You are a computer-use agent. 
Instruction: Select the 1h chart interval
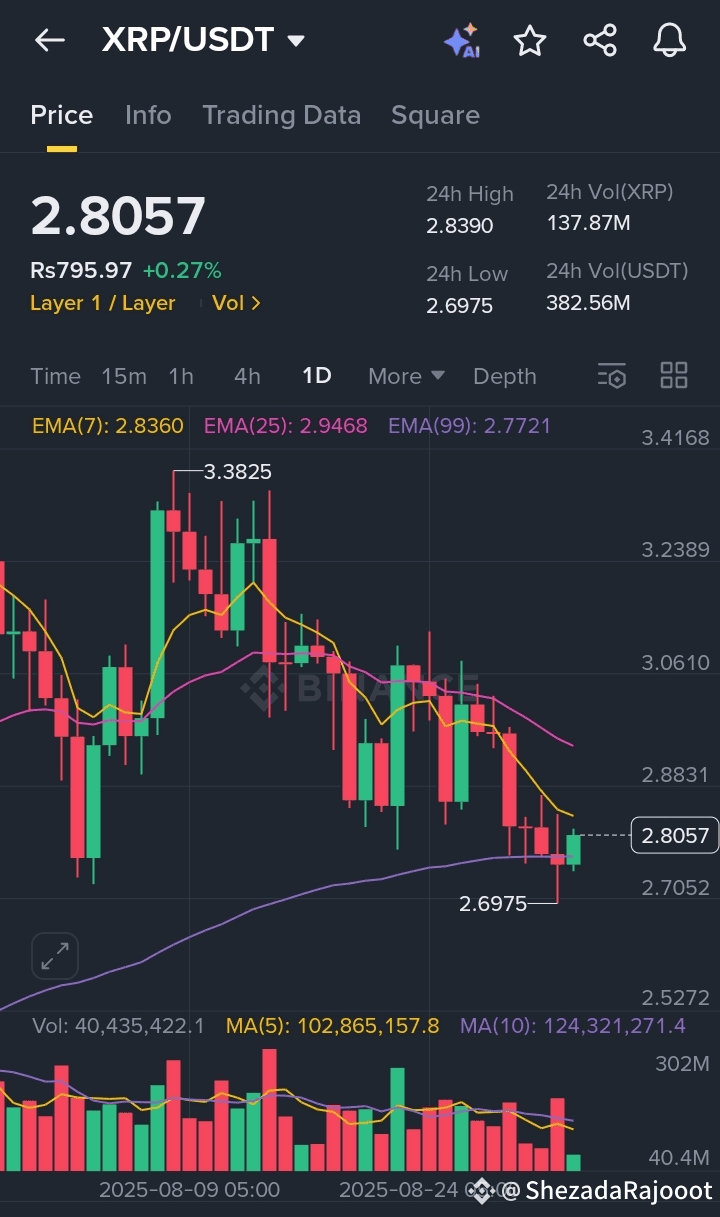click(181, 376)
